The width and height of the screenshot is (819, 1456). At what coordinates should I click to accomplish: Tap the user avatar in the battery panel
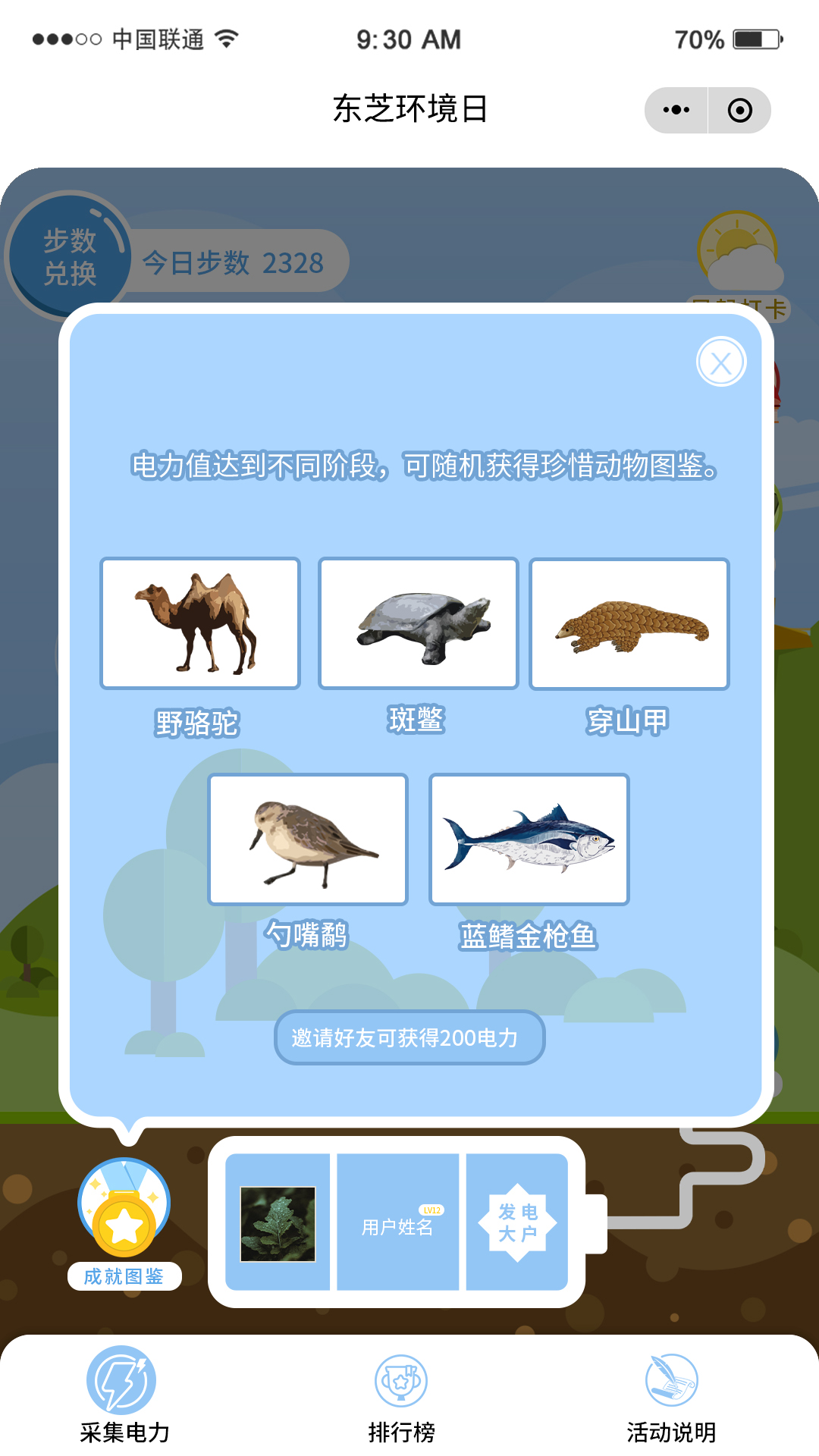pyautogui.click(x=278, y=1224)
